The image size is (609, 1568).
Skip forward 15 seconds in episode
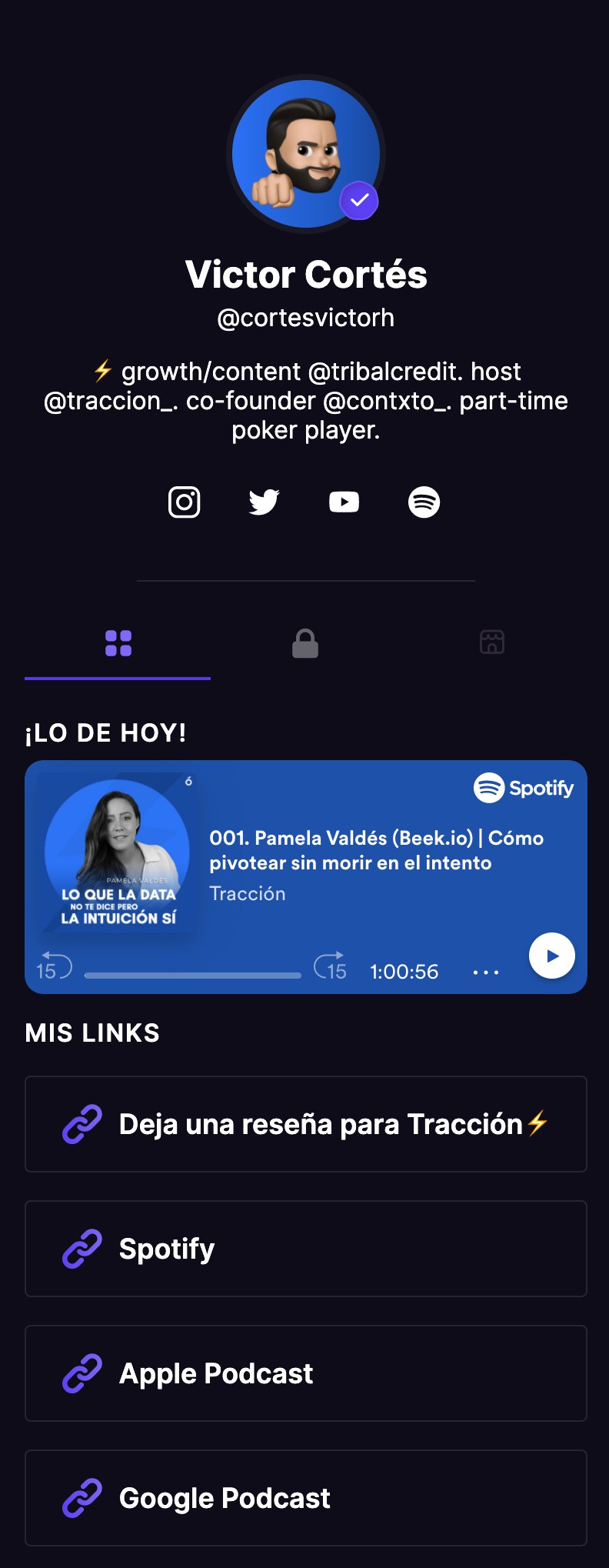tap(331, 967)
